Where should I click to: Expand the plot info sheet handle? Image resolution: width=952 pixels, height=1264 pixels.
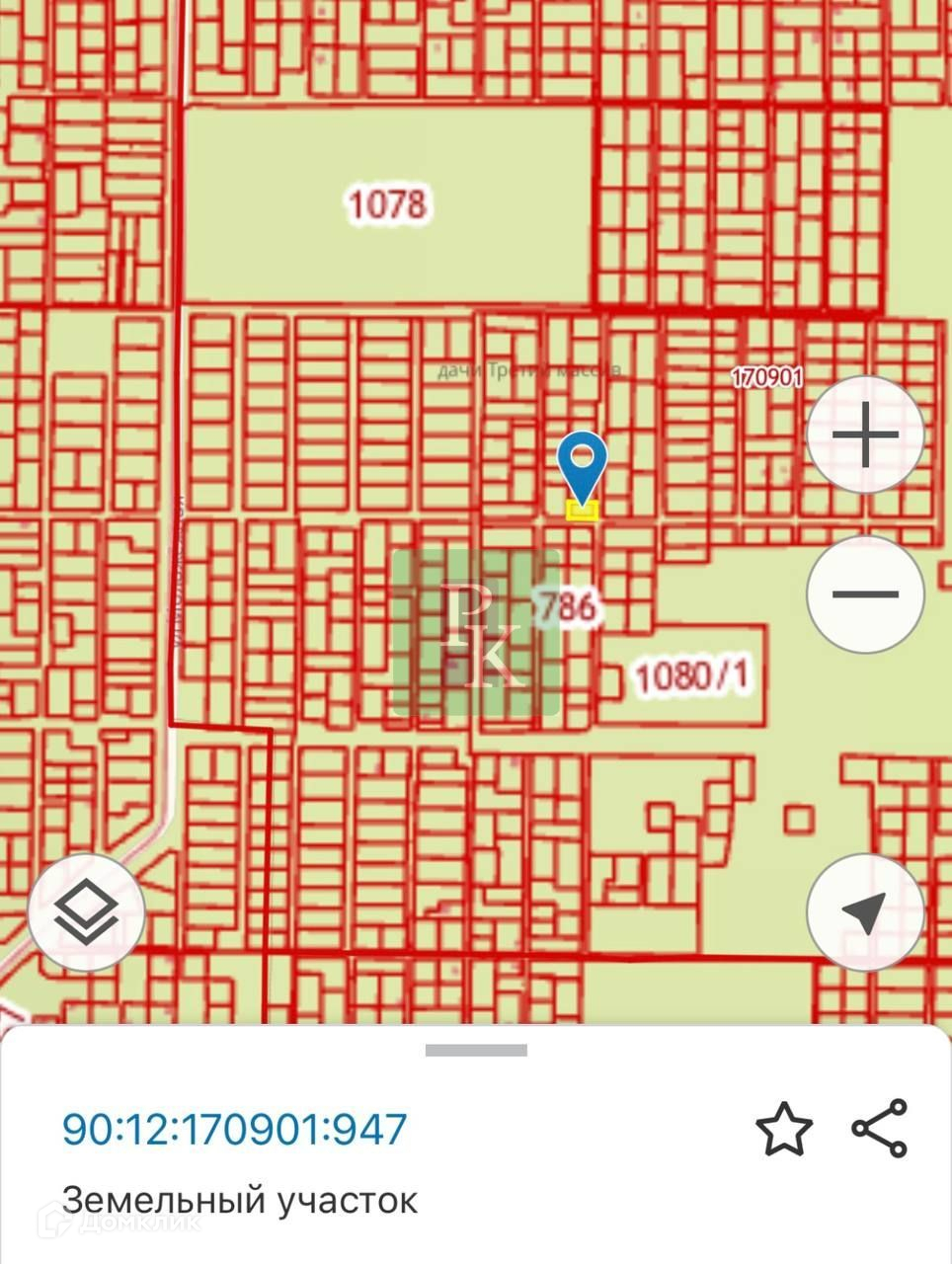click(476, 1051)
